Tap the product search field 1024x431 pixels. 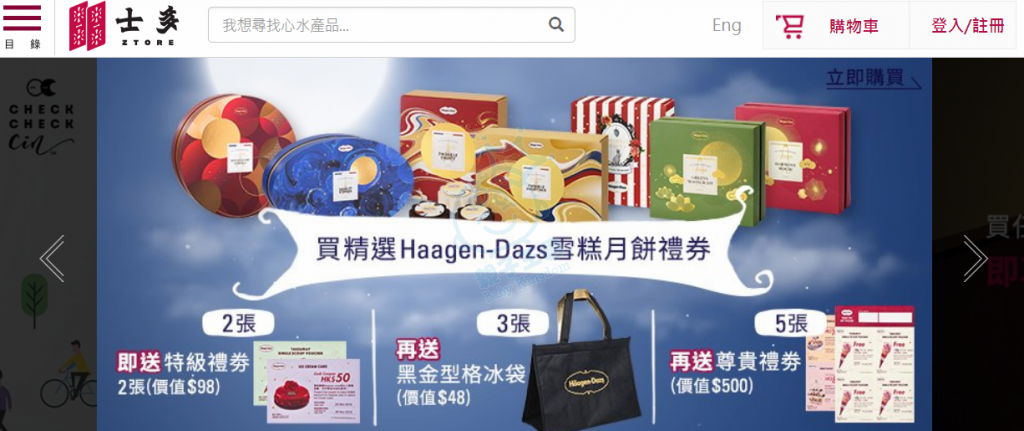coord(375,25)
